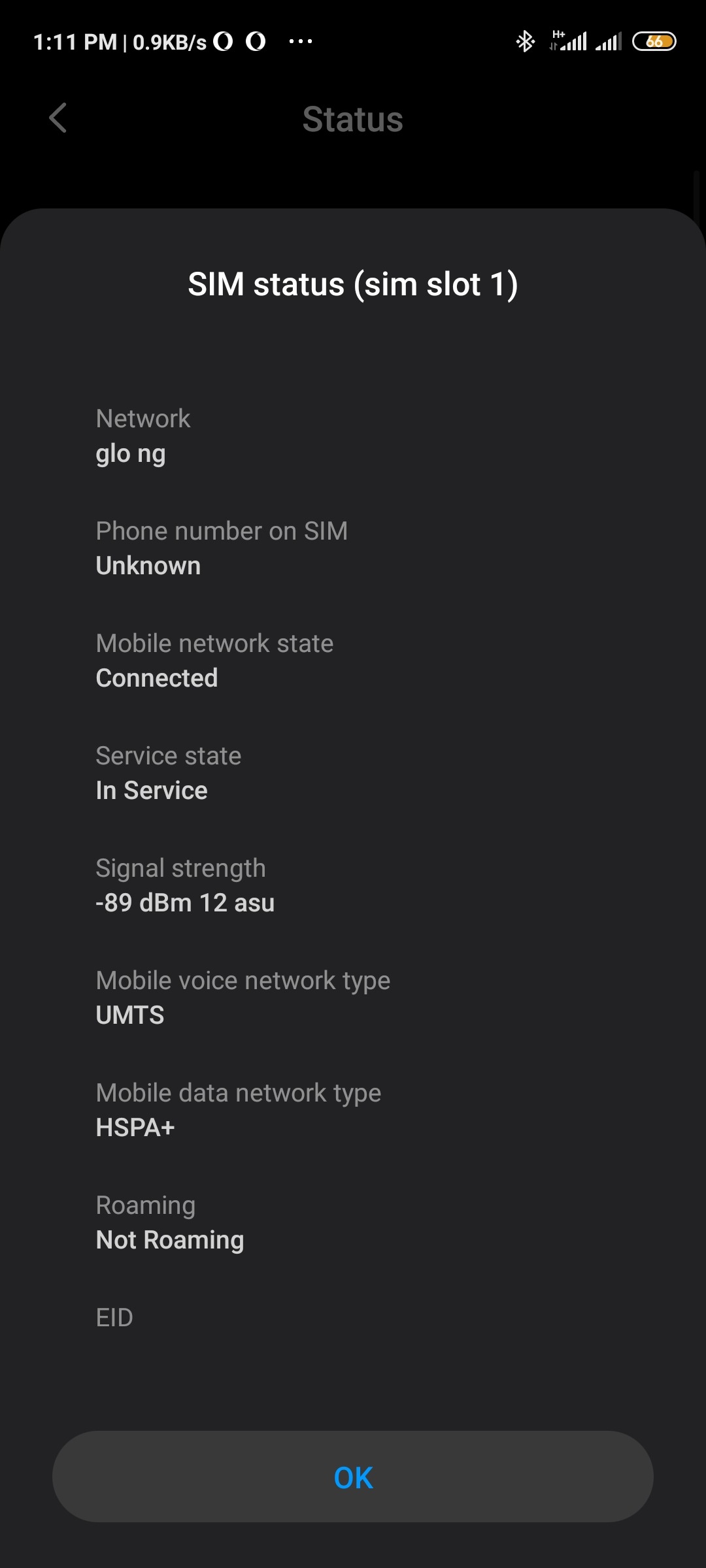This screenshot has width=706, height=1568.
Task: Tap the Status title in the header
Action: pyautogui.click(x=352, y=118)
